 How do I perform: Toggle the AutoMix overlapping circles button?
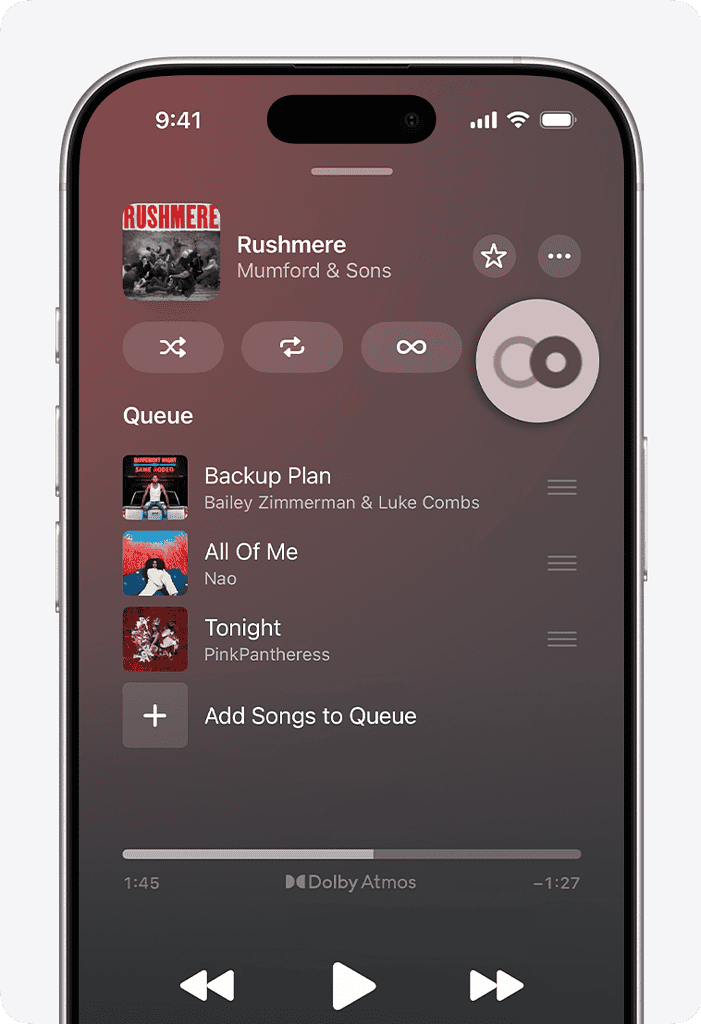coord(537,361)
